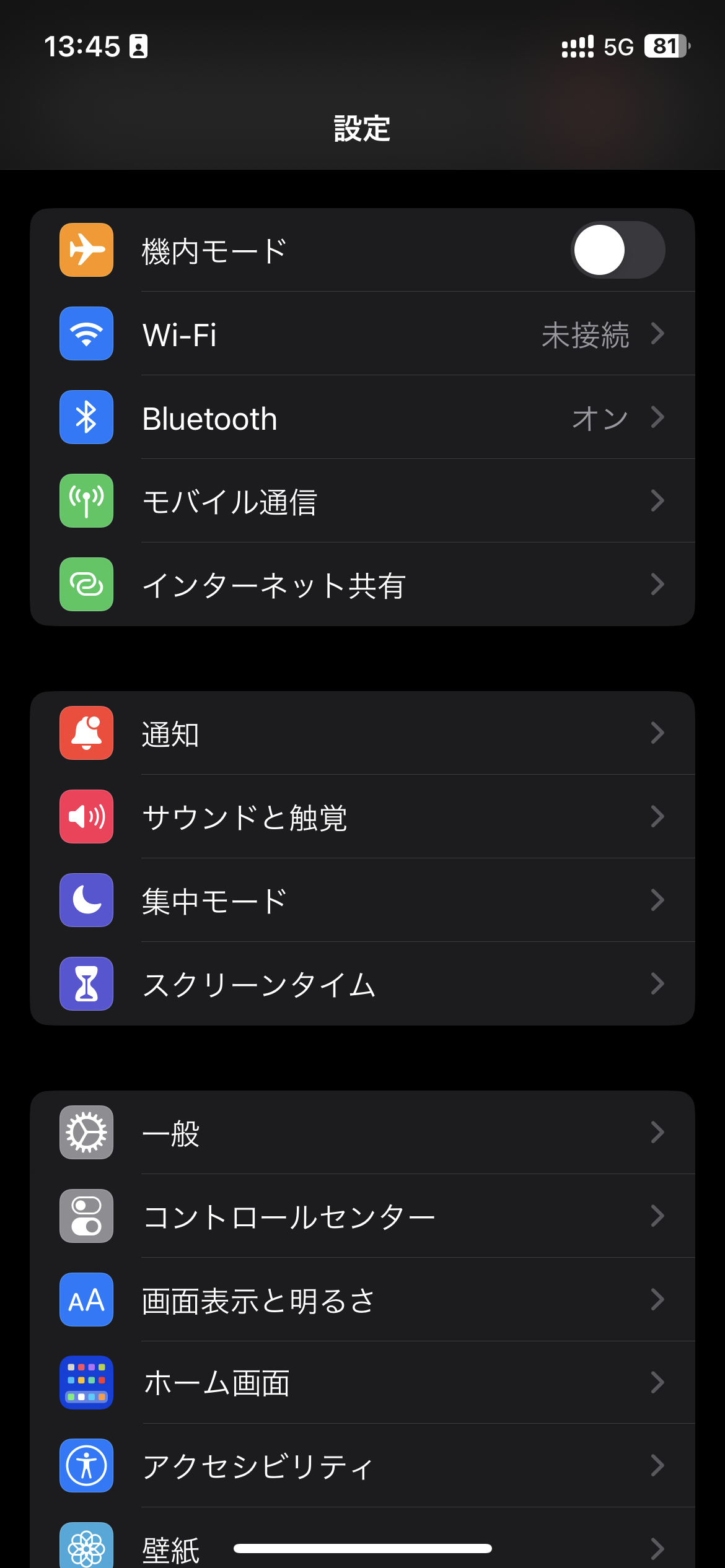The height and width of the screenshot is (1568, 725).
Task: Open 一般 settings
Action: 362,1132
